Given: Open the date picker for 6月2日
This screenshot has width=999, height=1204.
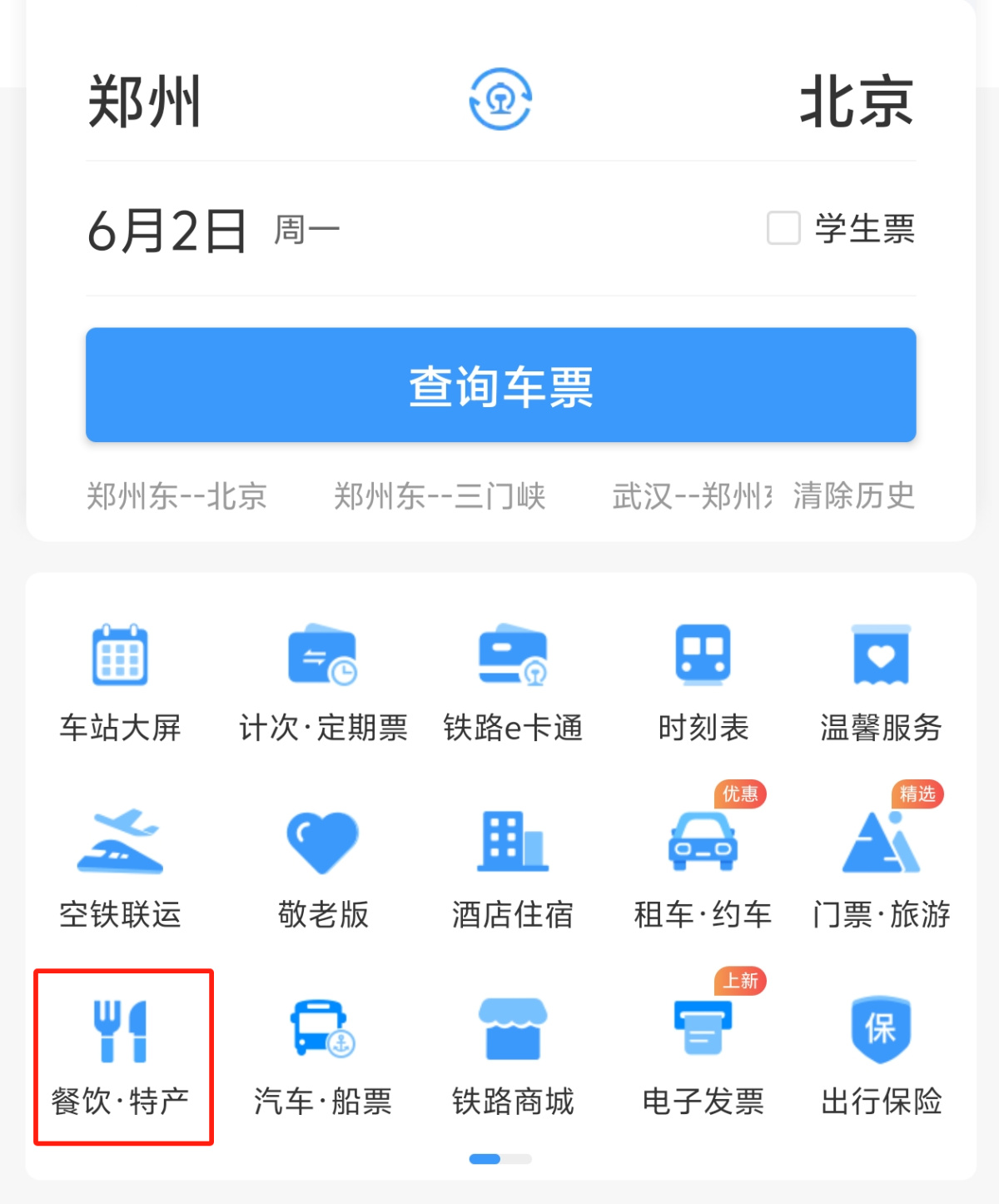Looking at the screenshot, I should click(166, 230).
